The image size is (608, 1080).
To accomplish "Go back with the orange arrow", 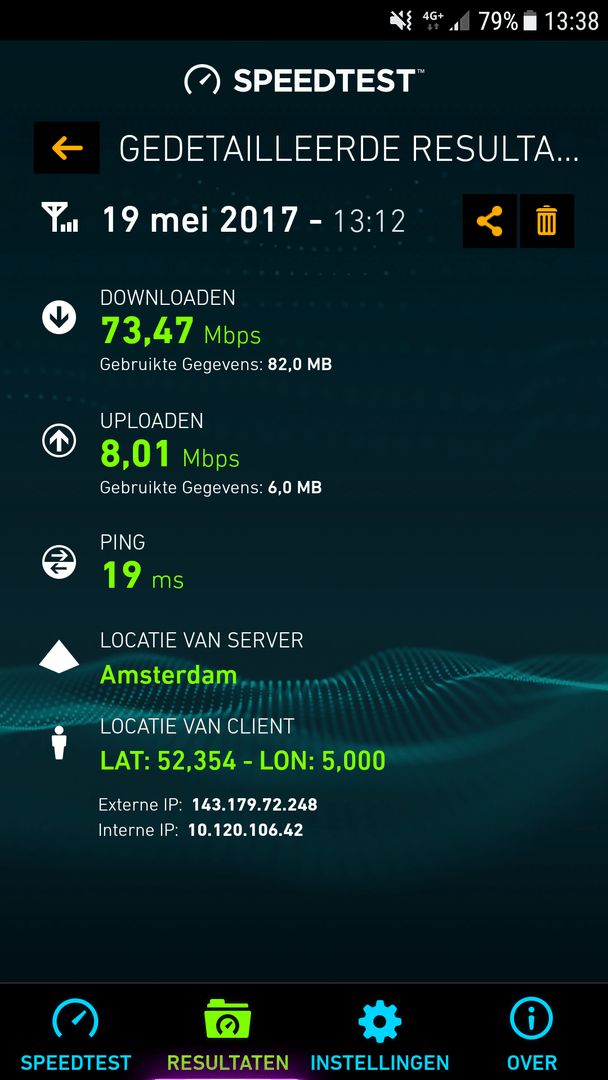I will [66, 149].
